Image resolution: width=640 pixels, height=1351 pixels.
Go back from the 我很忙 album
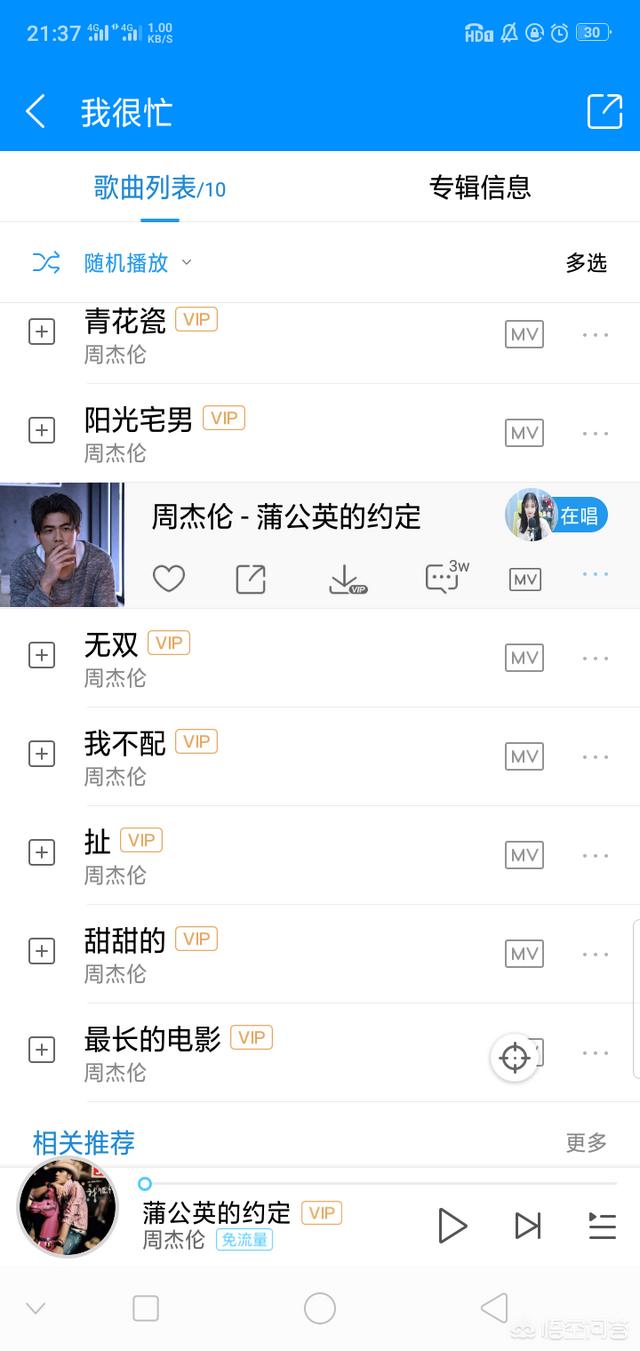pos(36,111)
